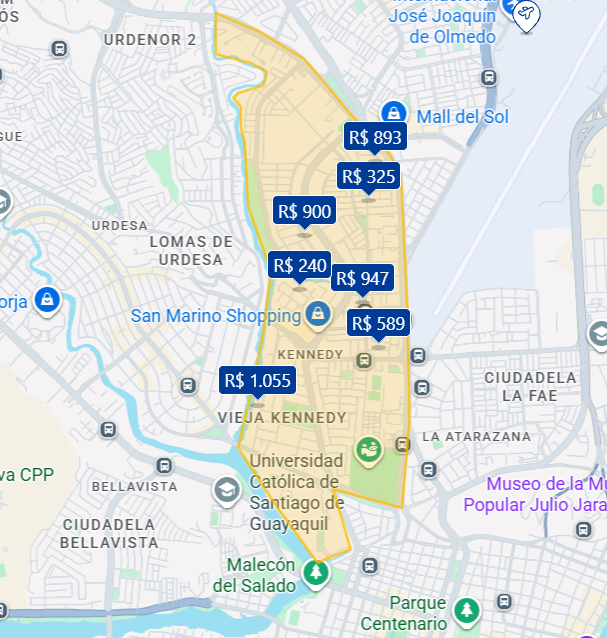Image resolution: width=607 pixels, height=638 pixels.
Task: Tap the Malecón del Salado park pin
Action: (316, 573)
